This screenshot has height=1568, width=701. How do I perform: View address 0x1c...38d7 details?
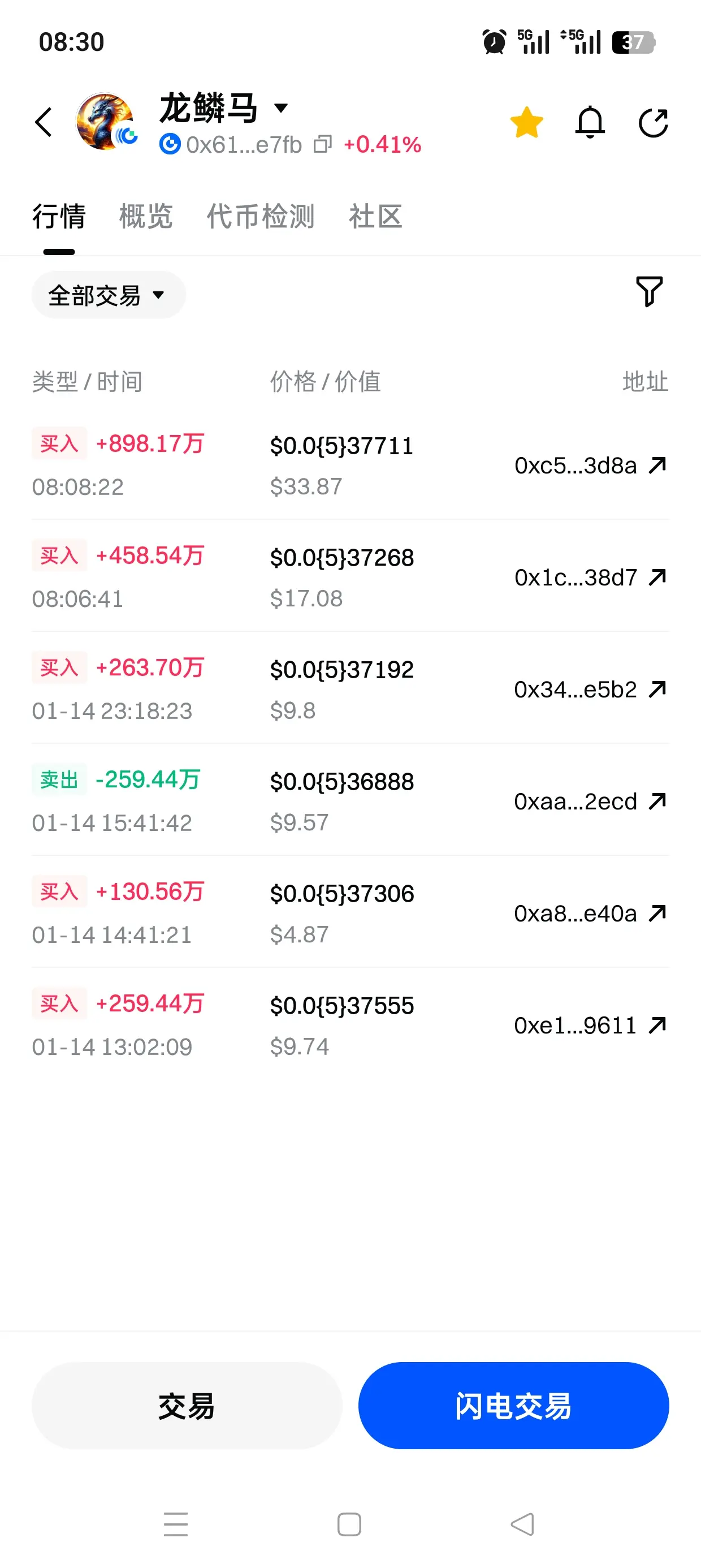(590, 577)
